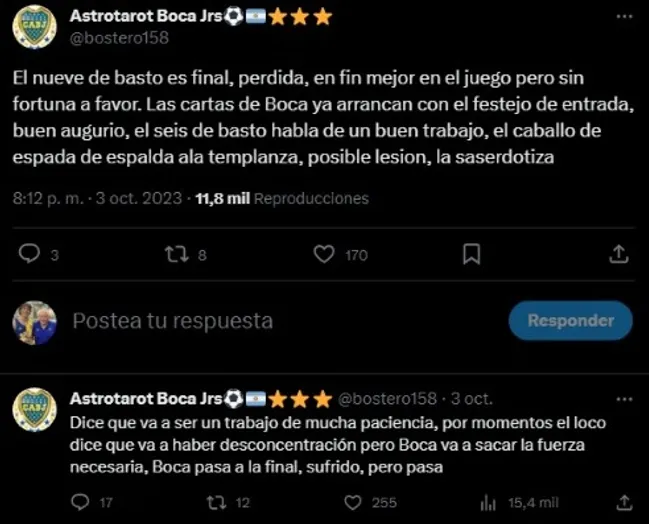Open Astrotarot Boca Jrs profile from main post avatar
649x524 pixels.
coord(34,27)
